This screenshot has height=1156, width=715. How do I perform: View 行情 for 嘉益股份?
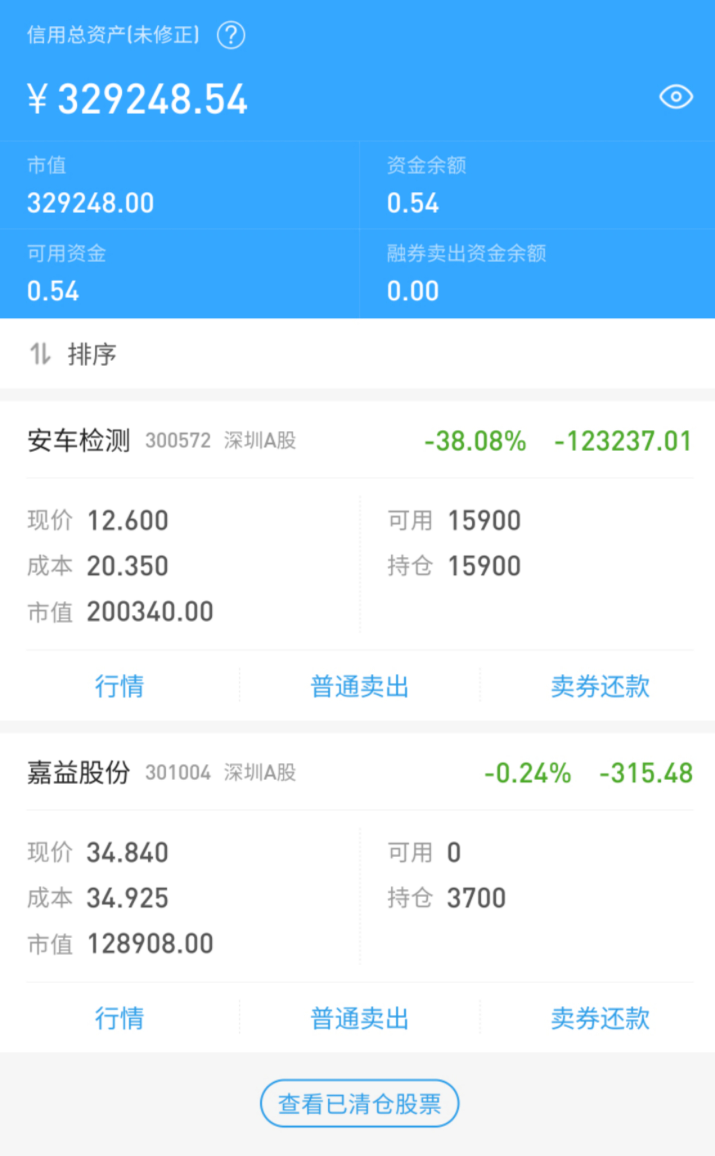coord(119,1018)
